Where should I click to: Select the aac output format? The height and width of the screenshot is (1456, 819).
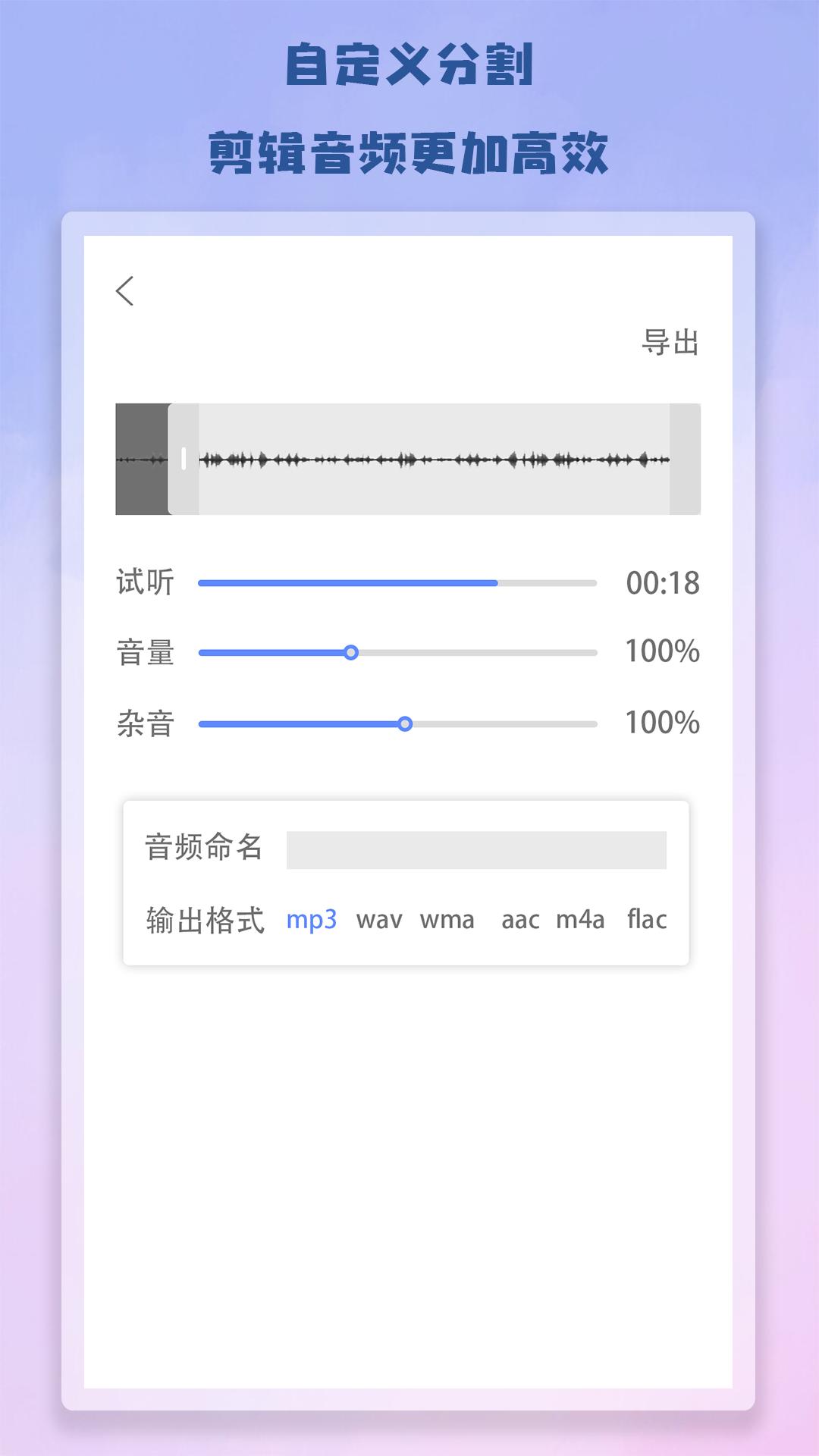[521, 920]
